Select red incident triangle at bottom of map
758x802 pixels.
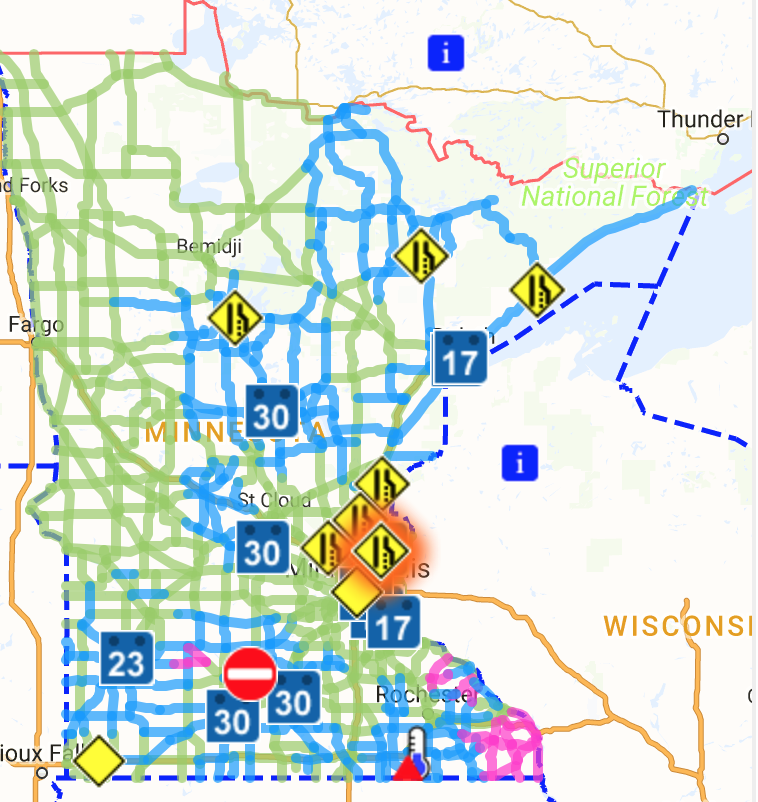[410, 767]
